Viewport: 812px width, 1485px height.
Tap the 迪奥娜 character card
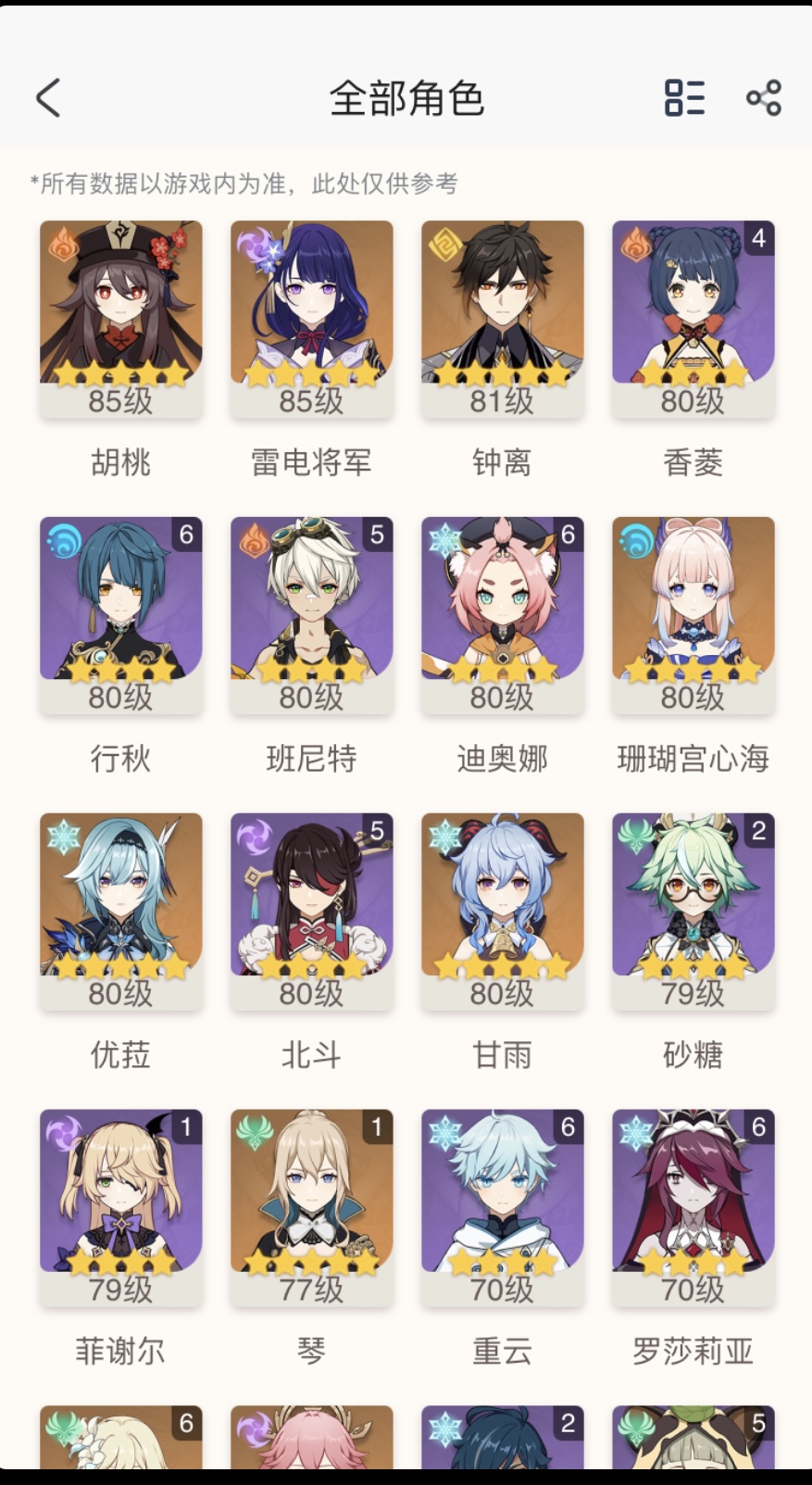502,616
